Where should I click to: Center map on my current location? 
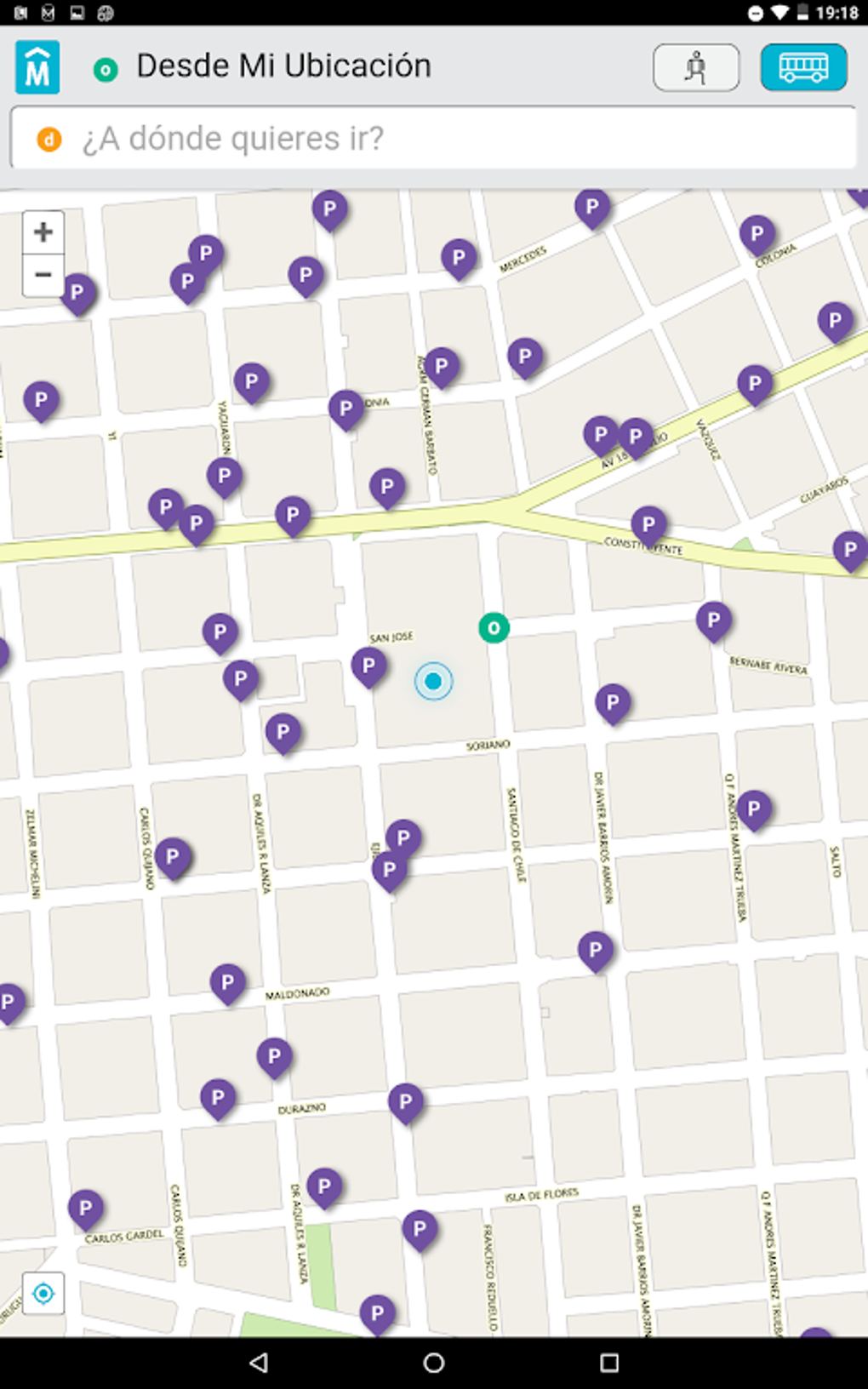click(43, 1294)
